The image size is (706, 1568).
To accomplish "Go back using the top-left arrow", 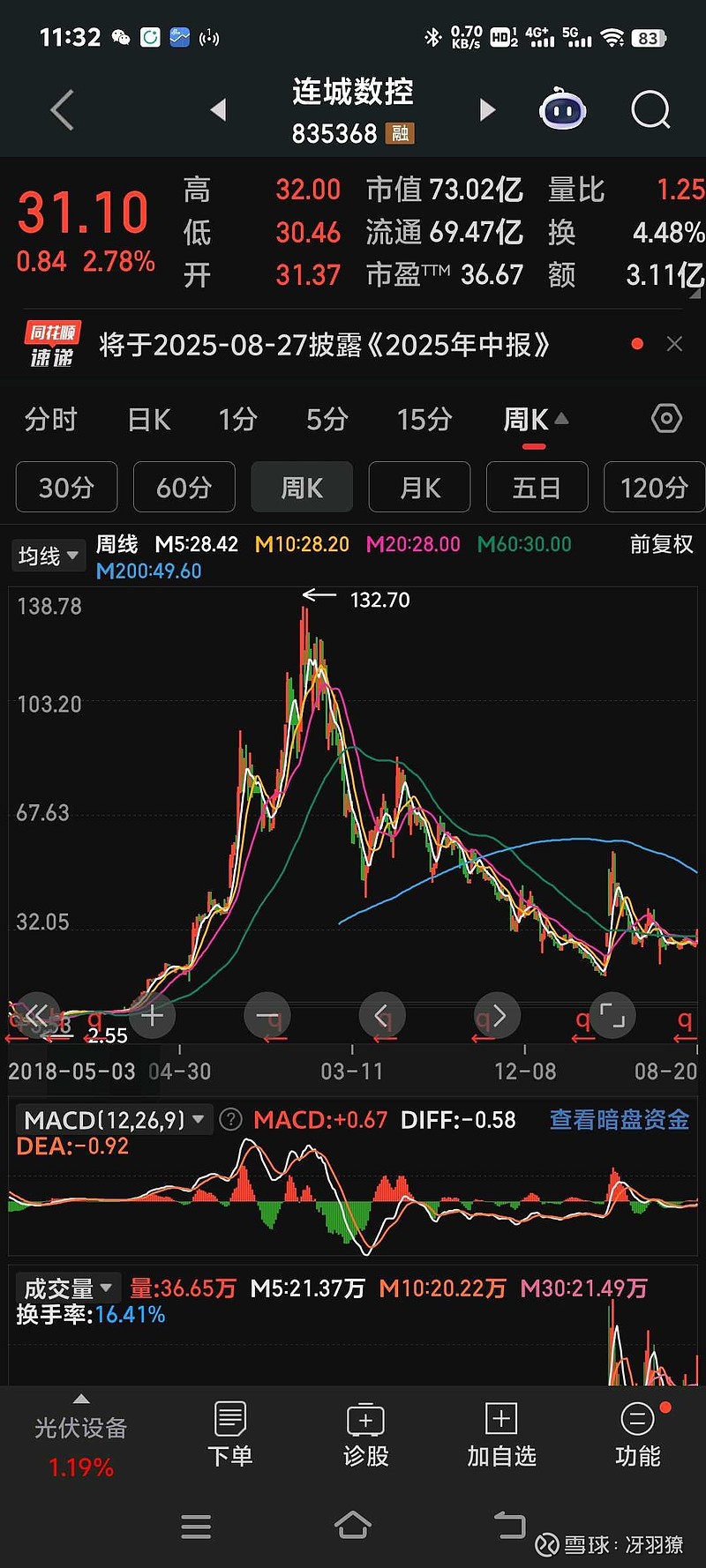I will pyautogui.click(x=62, y=111).
